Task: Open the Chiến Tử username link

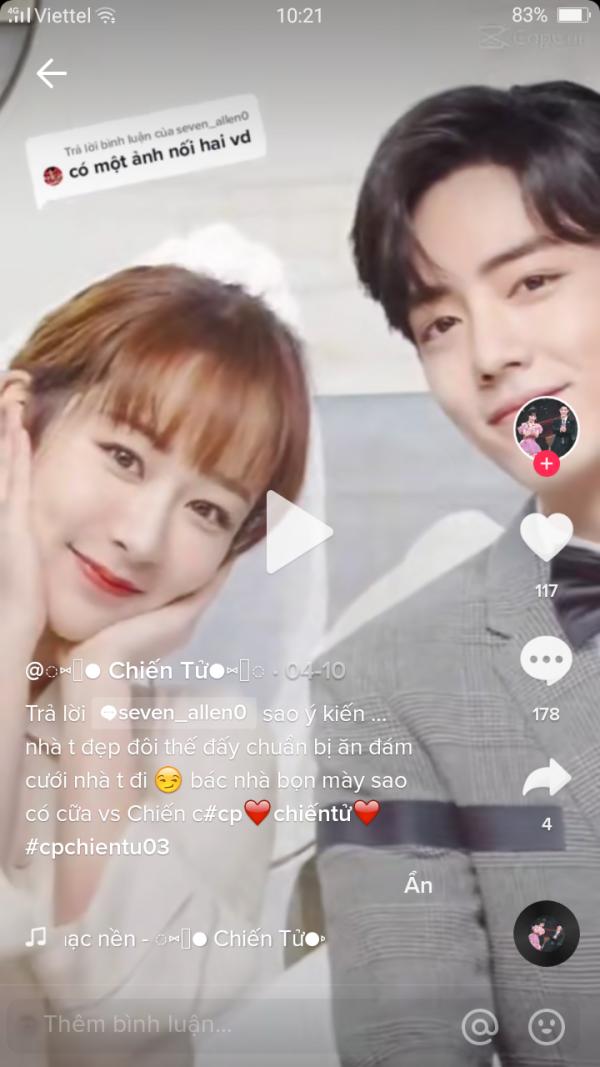Action: 145,671
